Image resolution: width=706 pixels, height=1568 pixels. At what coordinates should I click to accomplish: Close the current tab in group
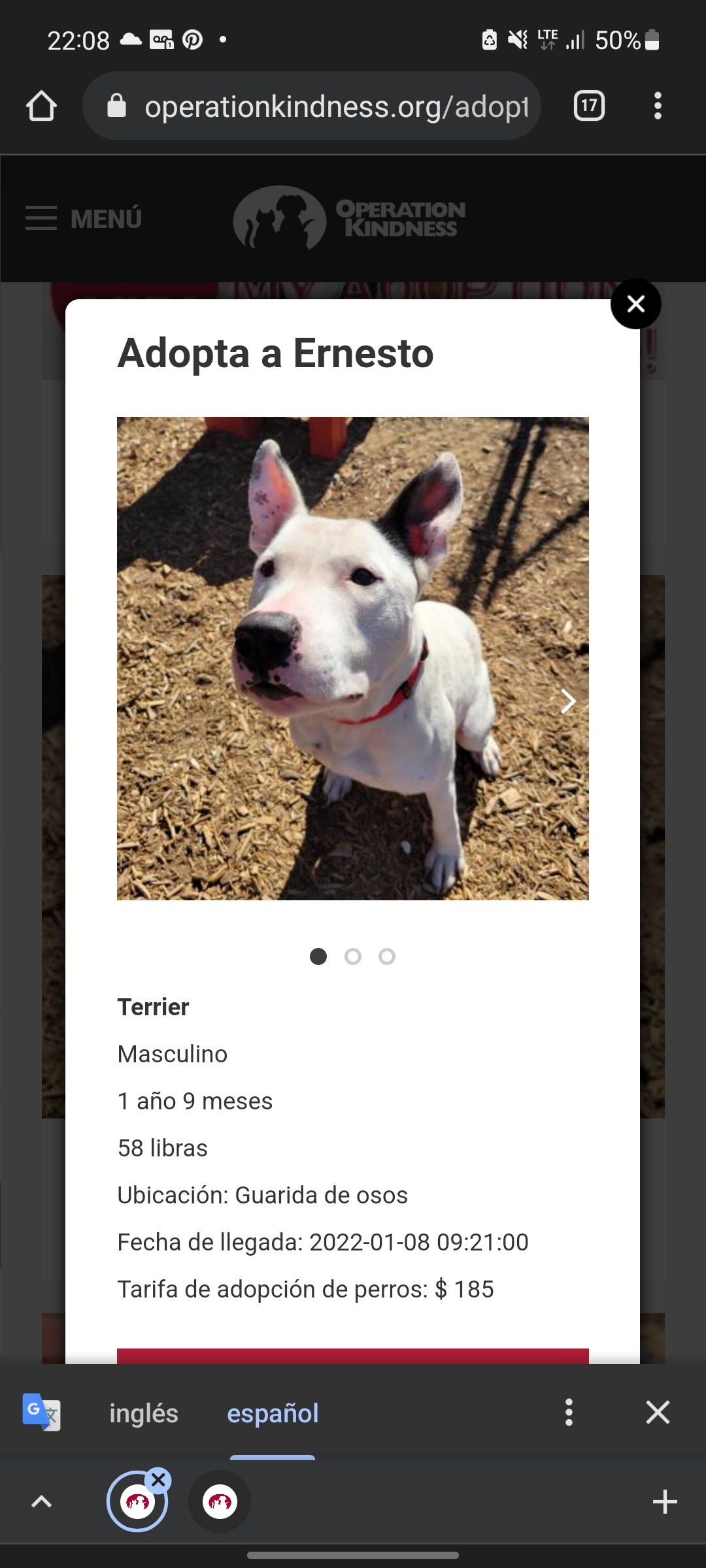158,1480
